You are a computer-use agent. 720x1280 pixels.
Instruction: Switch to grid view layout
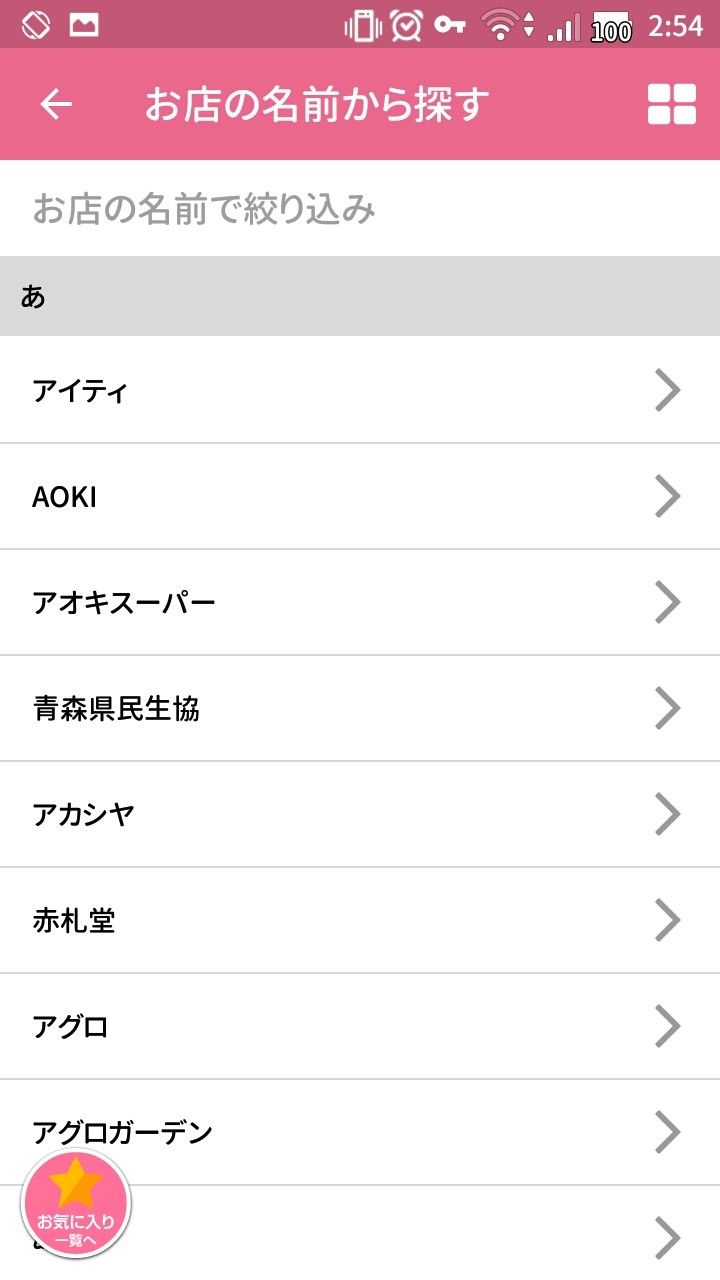pos(671,104)
